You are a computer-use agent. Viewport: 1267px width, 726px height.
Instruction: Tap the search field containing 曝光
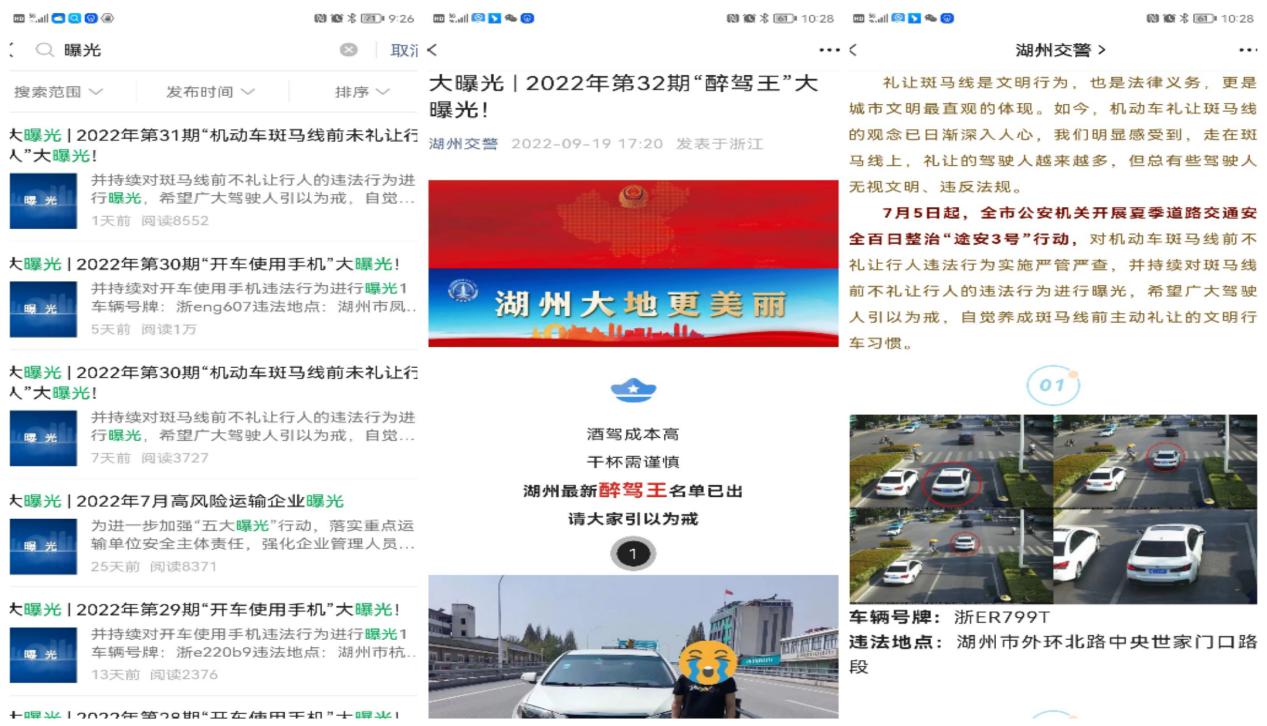tap(190, 50)
